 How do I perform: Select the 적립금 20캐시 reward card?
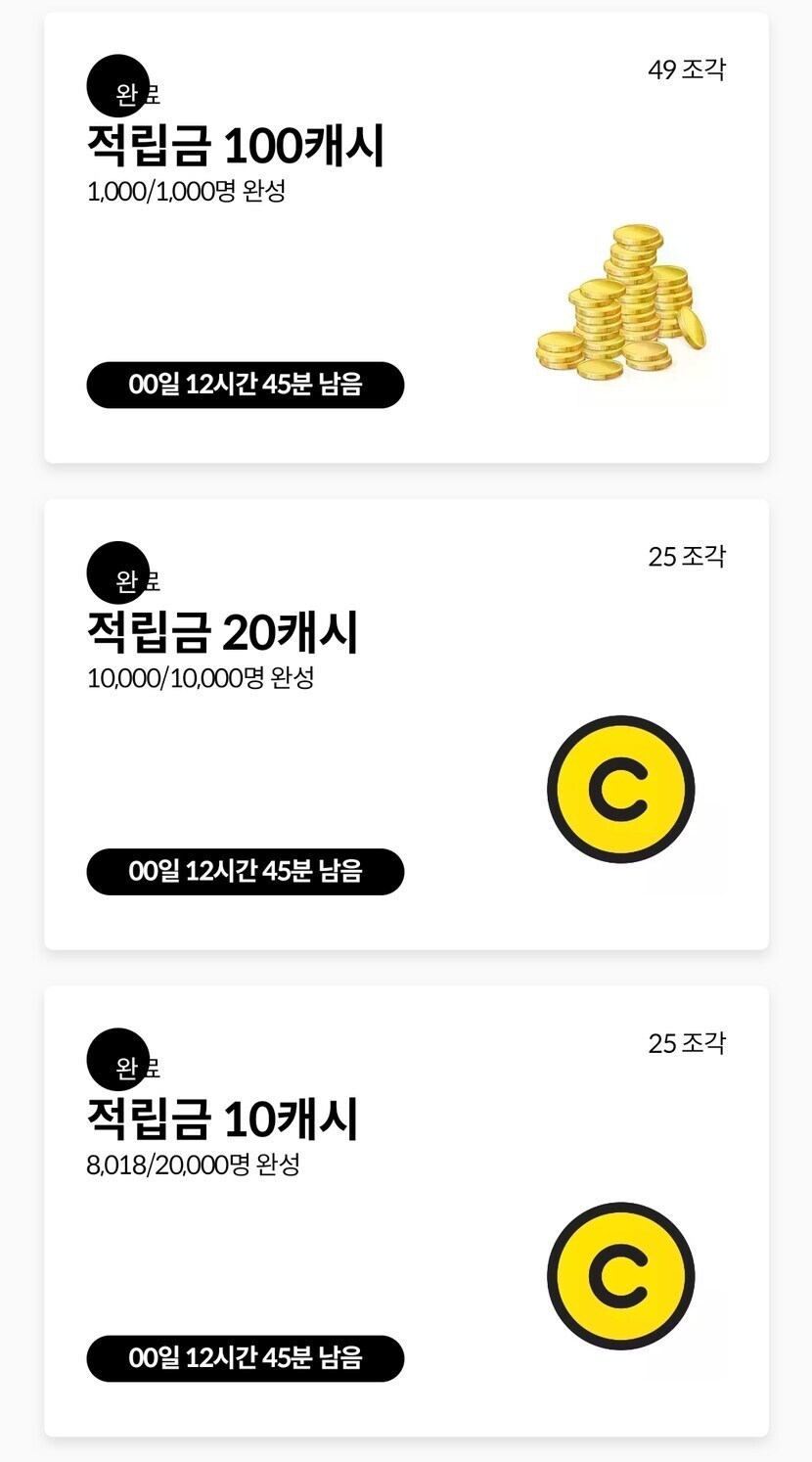tap(406, 724)
